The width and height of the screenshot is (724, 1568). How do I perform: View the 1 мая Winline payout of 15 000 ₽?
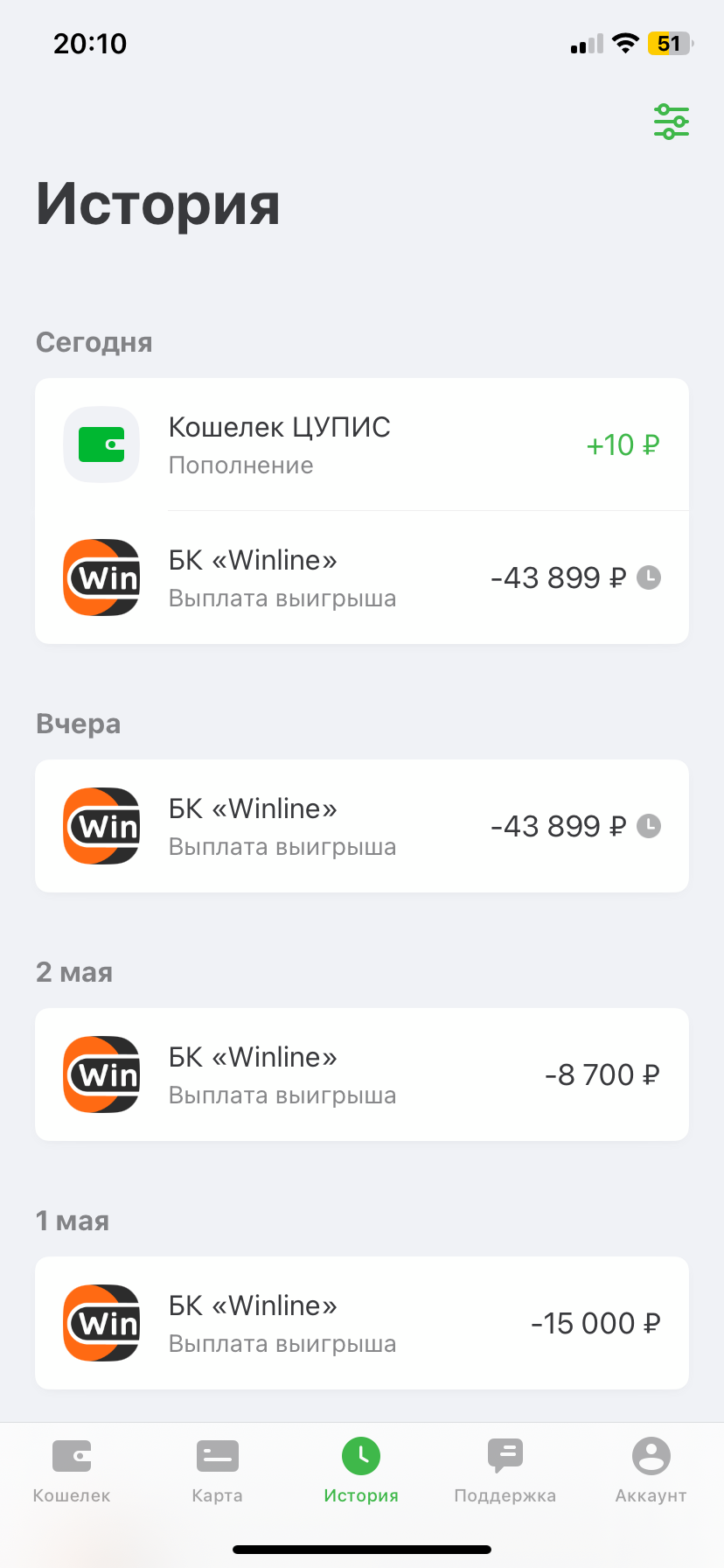click(x=362, y=1323)
